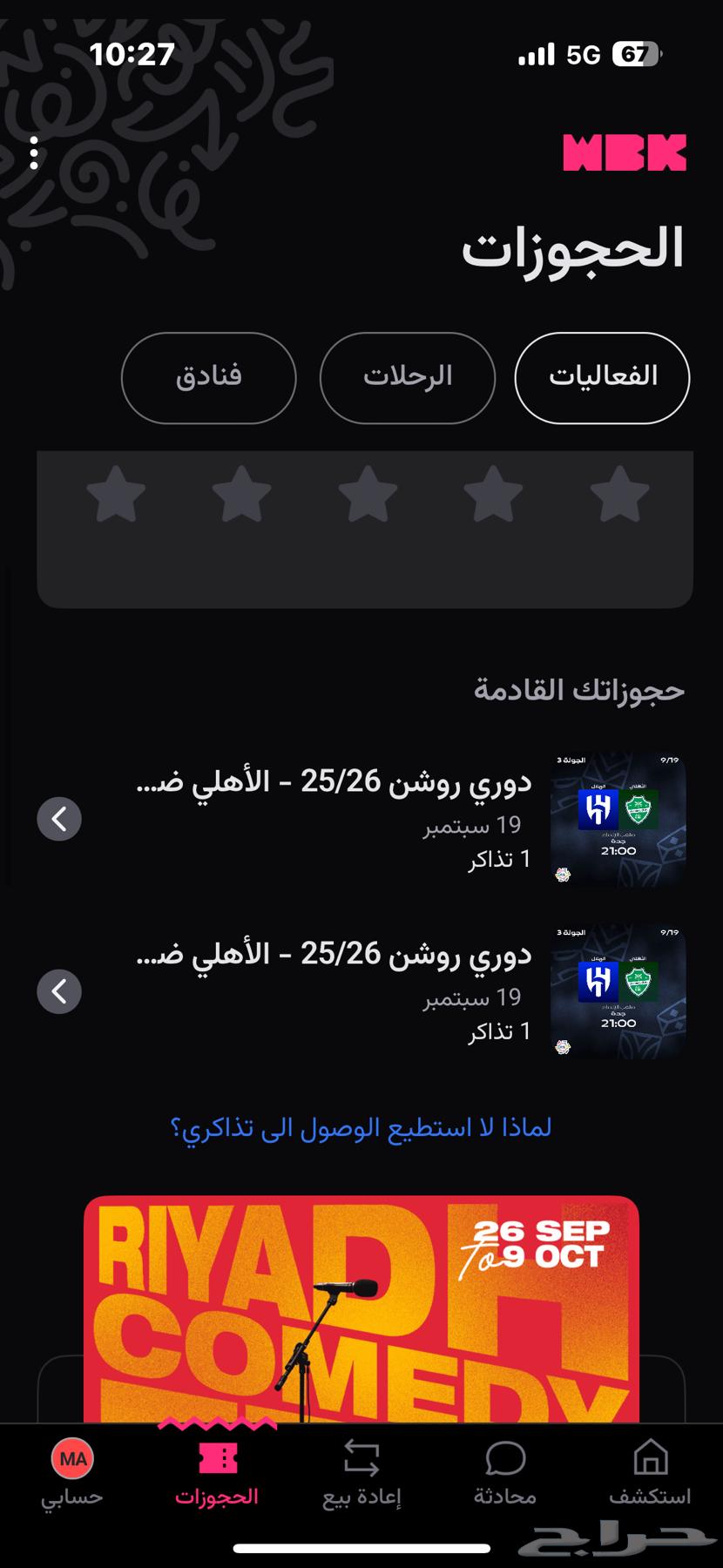Expand the second Al-Ahli booking chevron

58,991
